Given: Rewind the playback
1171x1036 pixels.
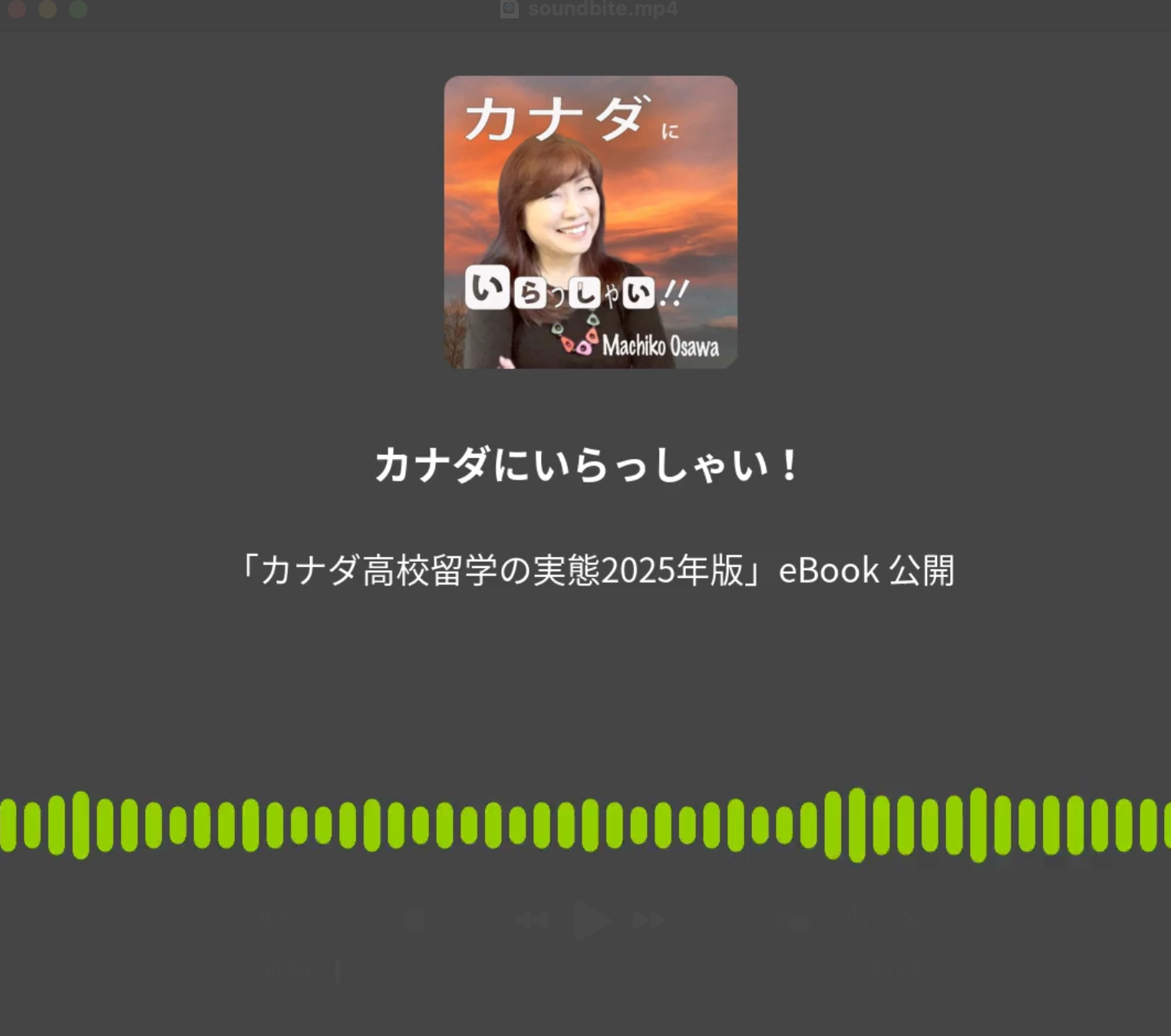Looking at the screenshot, I should 532,920.
